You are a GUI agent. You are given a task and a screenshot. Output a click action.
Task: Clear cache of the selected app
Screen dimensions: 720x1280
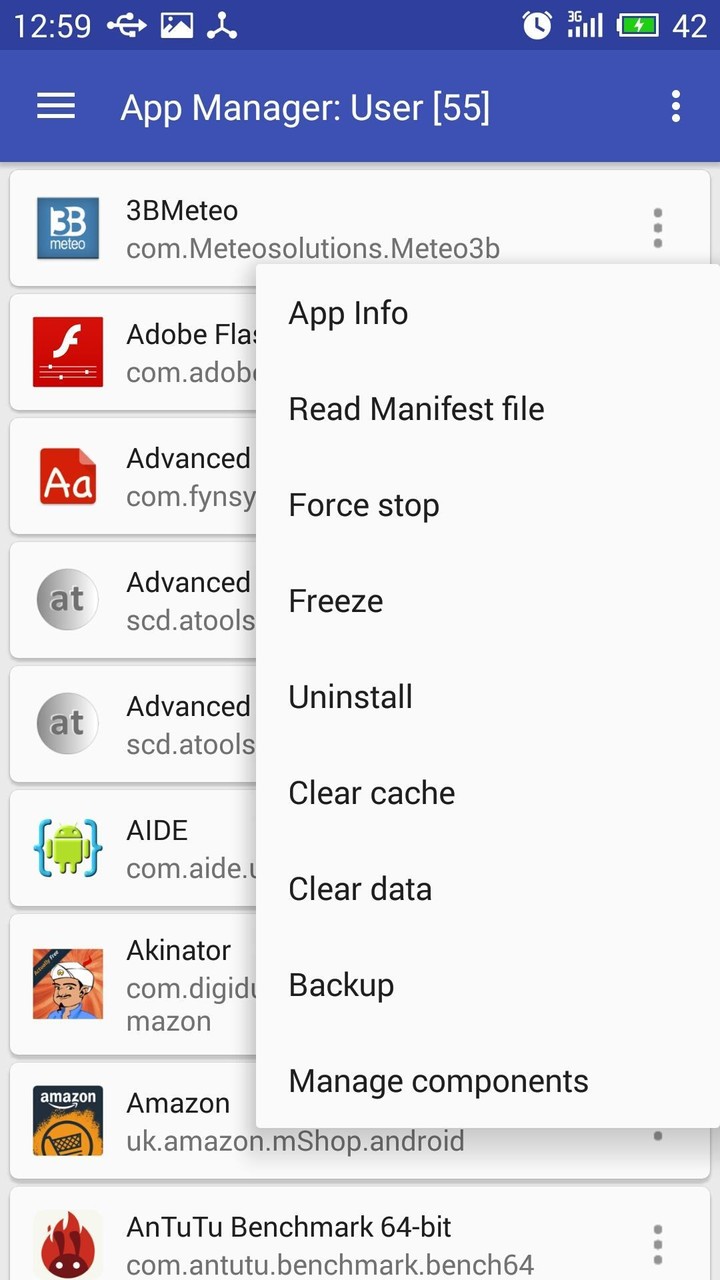(x=371, y=792)
